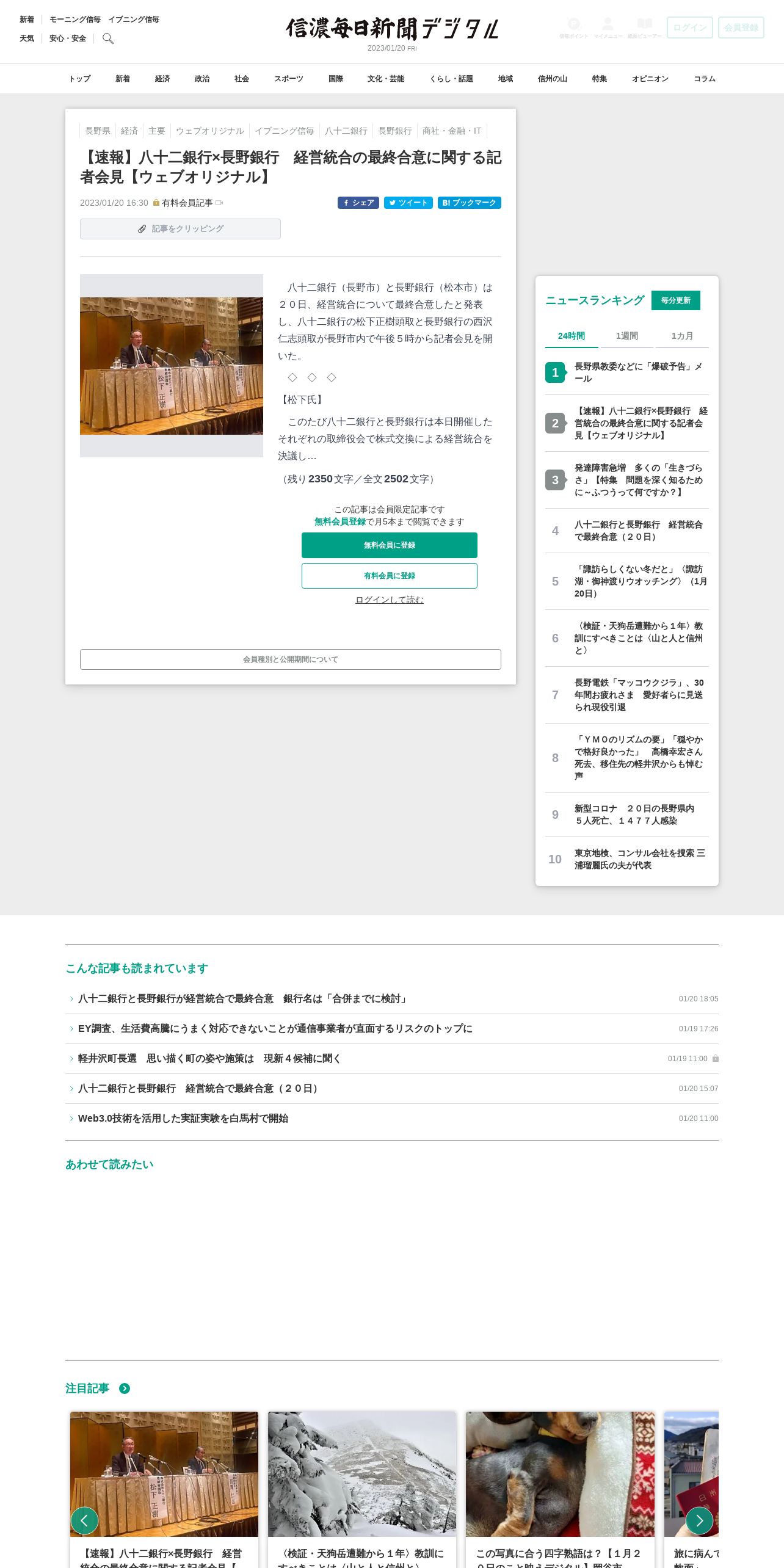This screenshot has height=1568, width=784.
Task: Switch ranking to the 1カ月 tab
Action: 682,336
